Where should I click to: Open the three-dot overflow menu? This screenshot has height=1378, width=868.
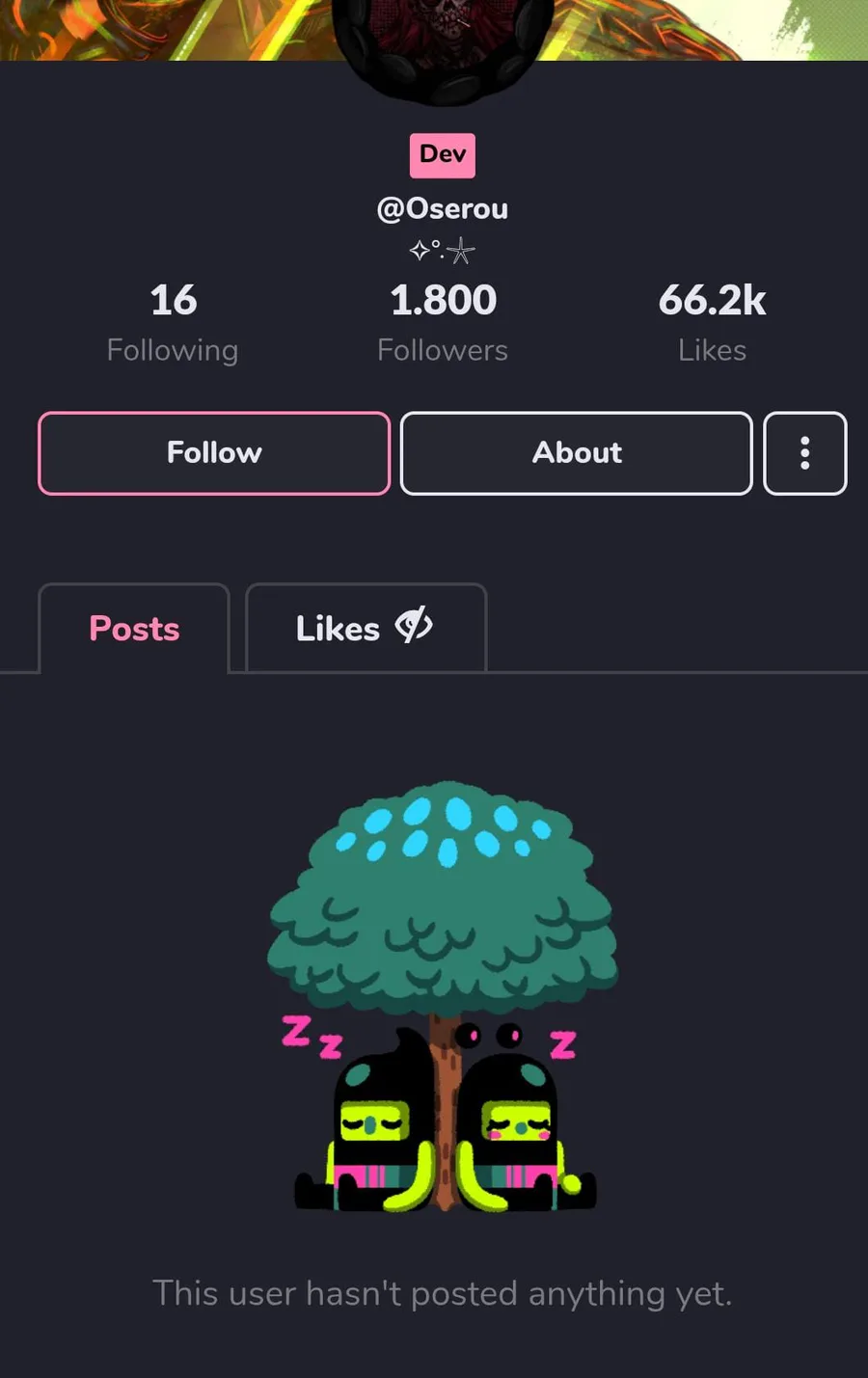coord(804,453)
